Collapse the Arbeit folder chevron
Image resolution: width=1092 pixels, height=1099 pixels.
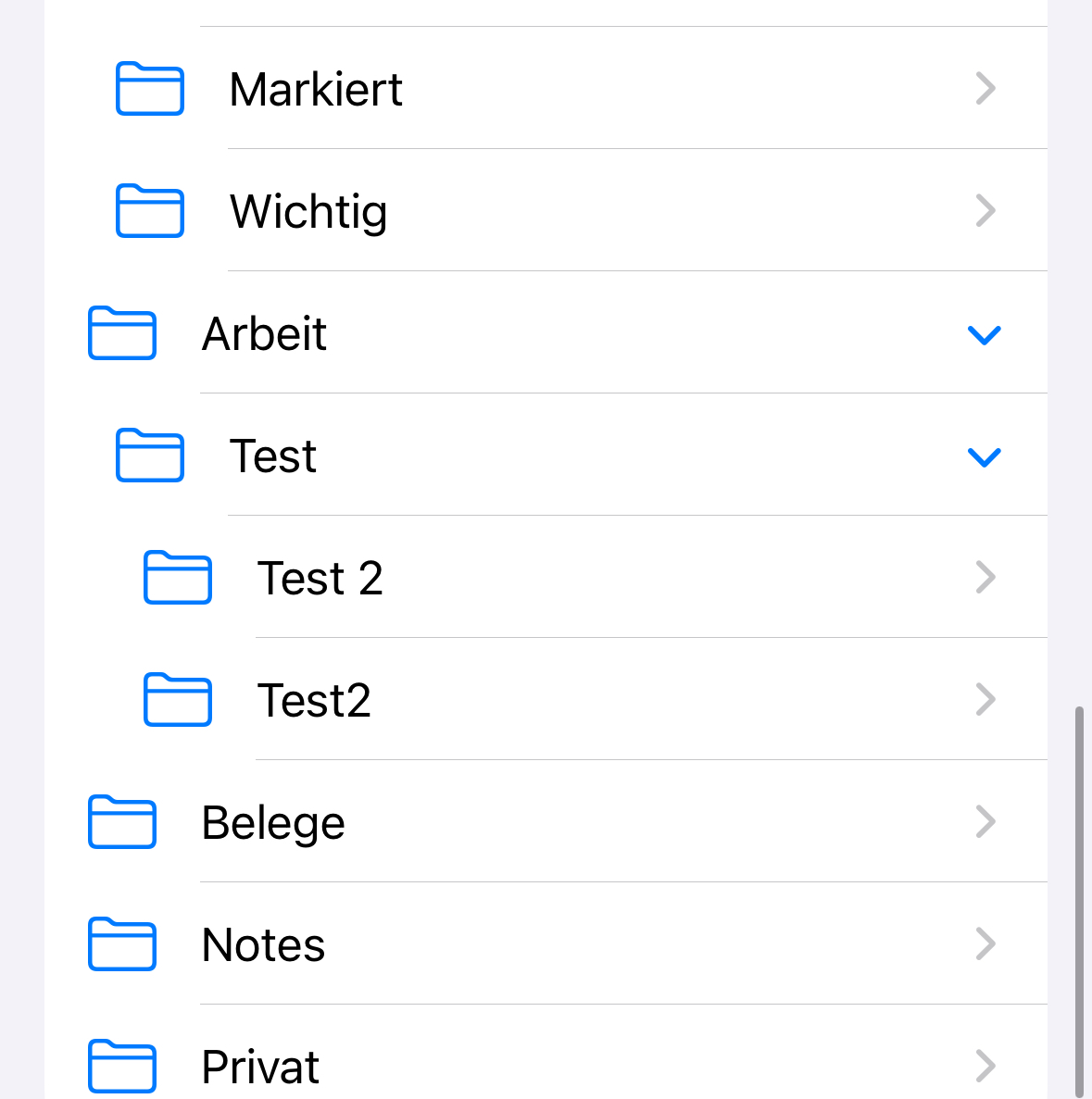(x=984, y=334)
